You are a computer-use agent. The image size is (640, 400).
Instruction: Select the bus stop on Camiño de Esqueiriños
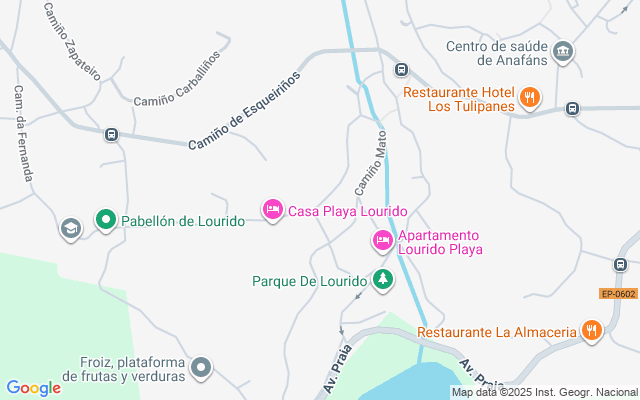(x=110, y=135)
